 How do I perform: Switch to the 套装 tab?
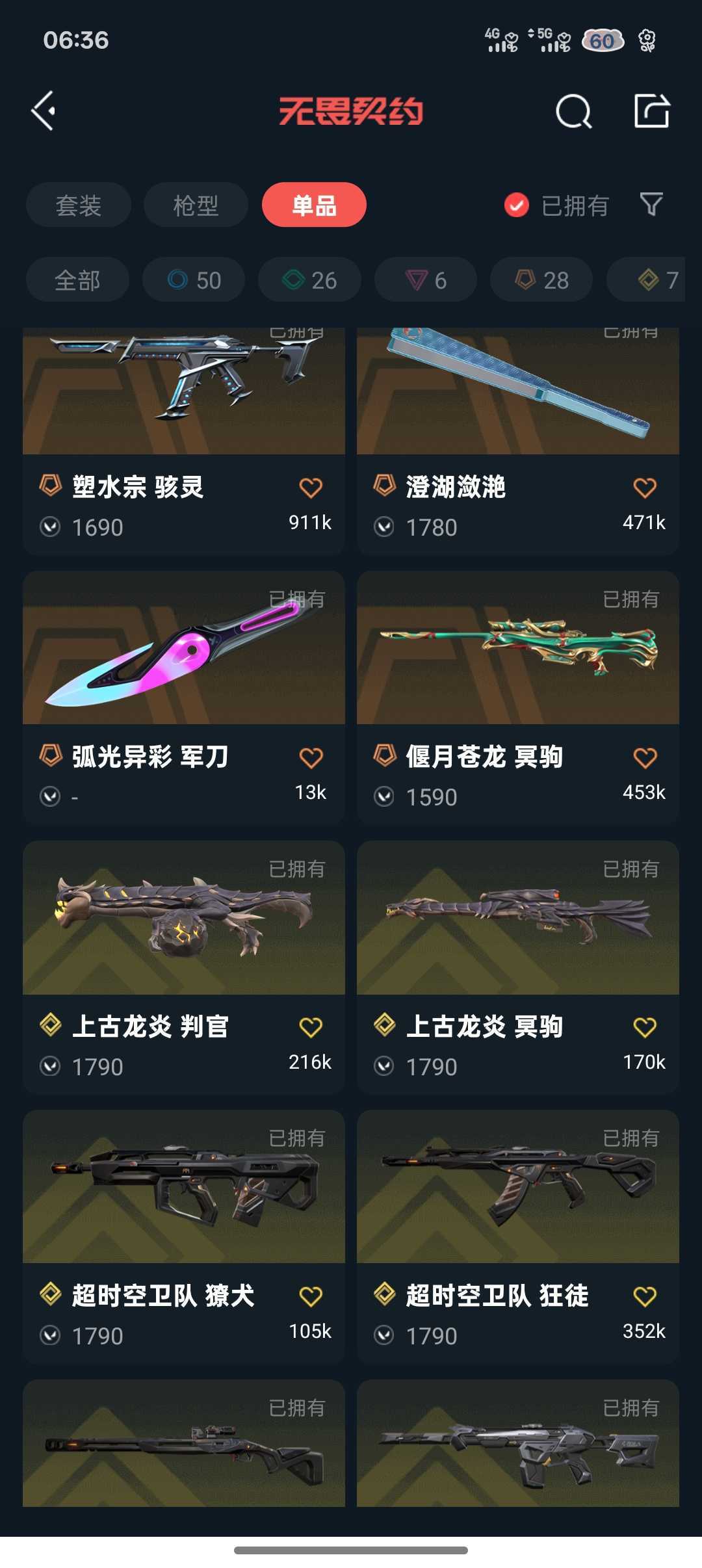click(x=79, y=205)
